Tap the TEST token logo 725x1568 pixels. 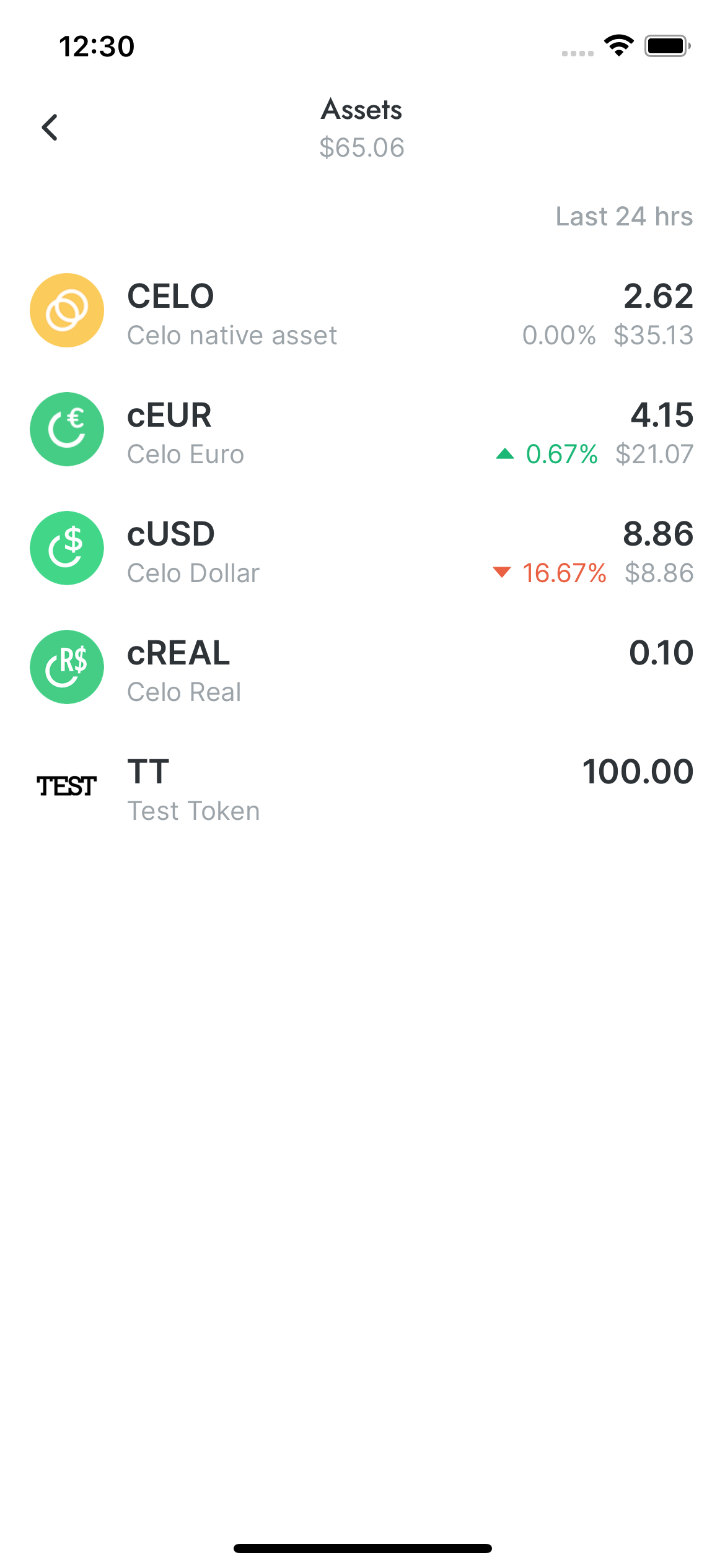(x=67, y=786)
